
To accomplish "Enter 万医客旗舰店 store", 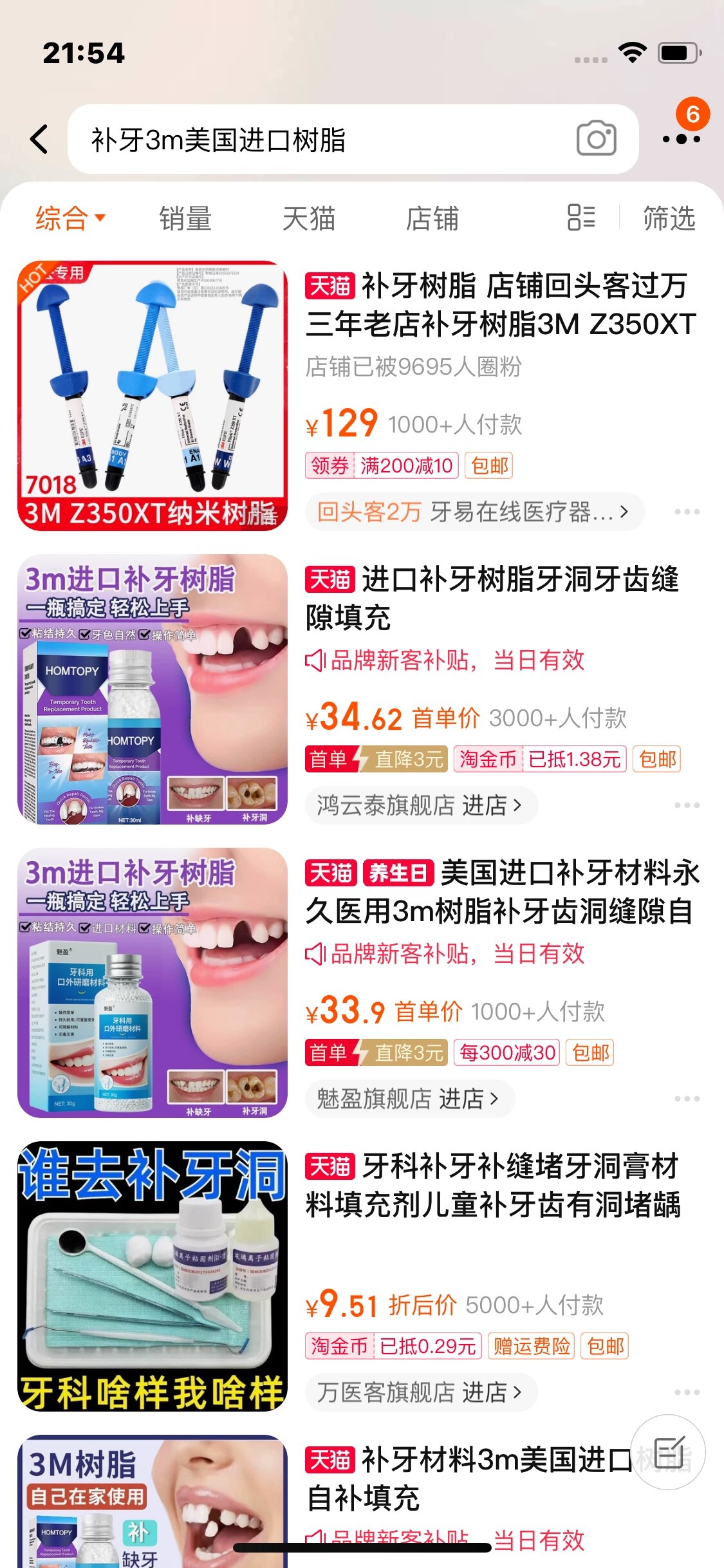I will pos(420,1392).
